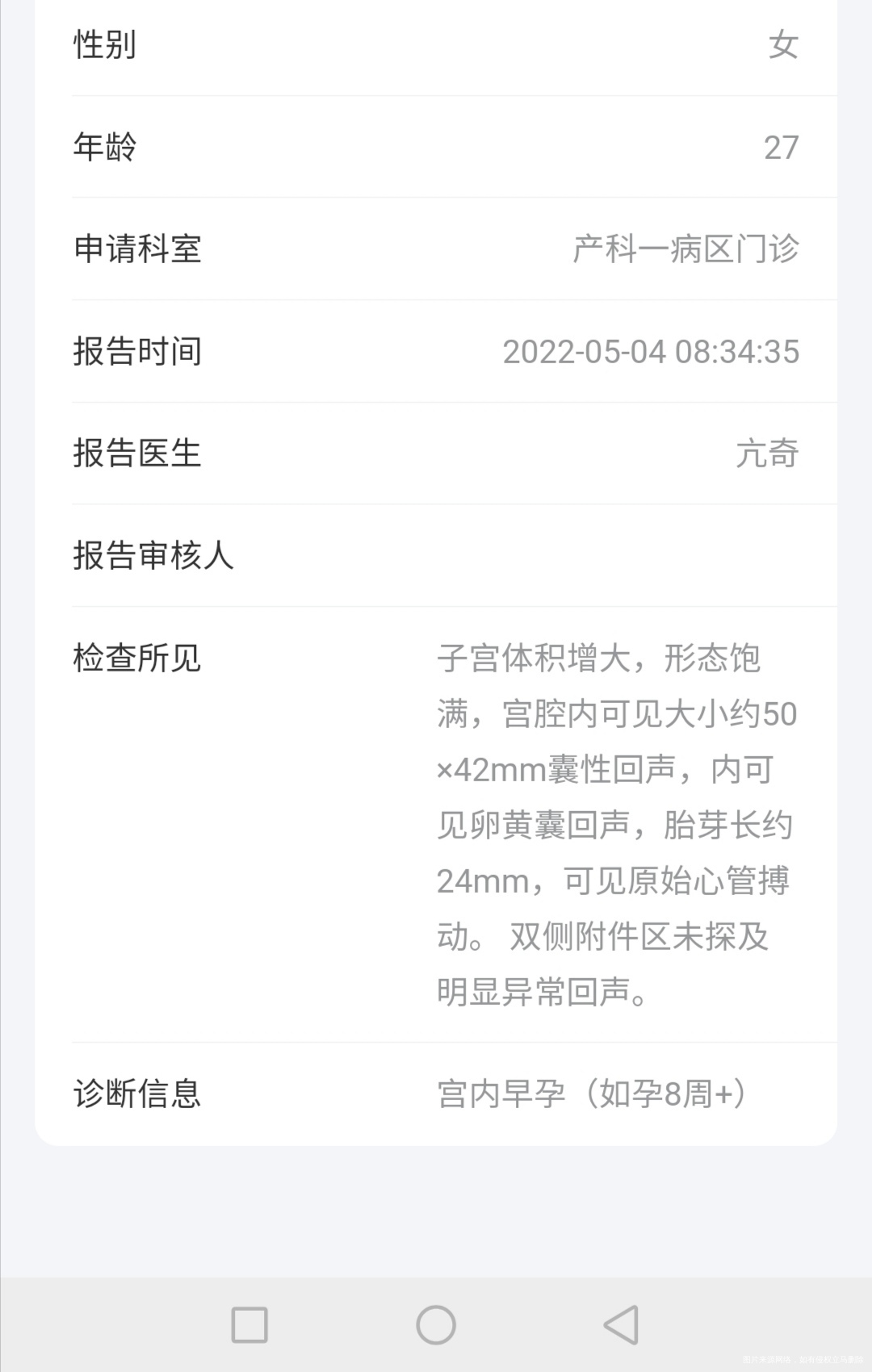This screenshot has width=872, height=1372.
Task: Tap the Android home circle icon
Action: 435,1324
